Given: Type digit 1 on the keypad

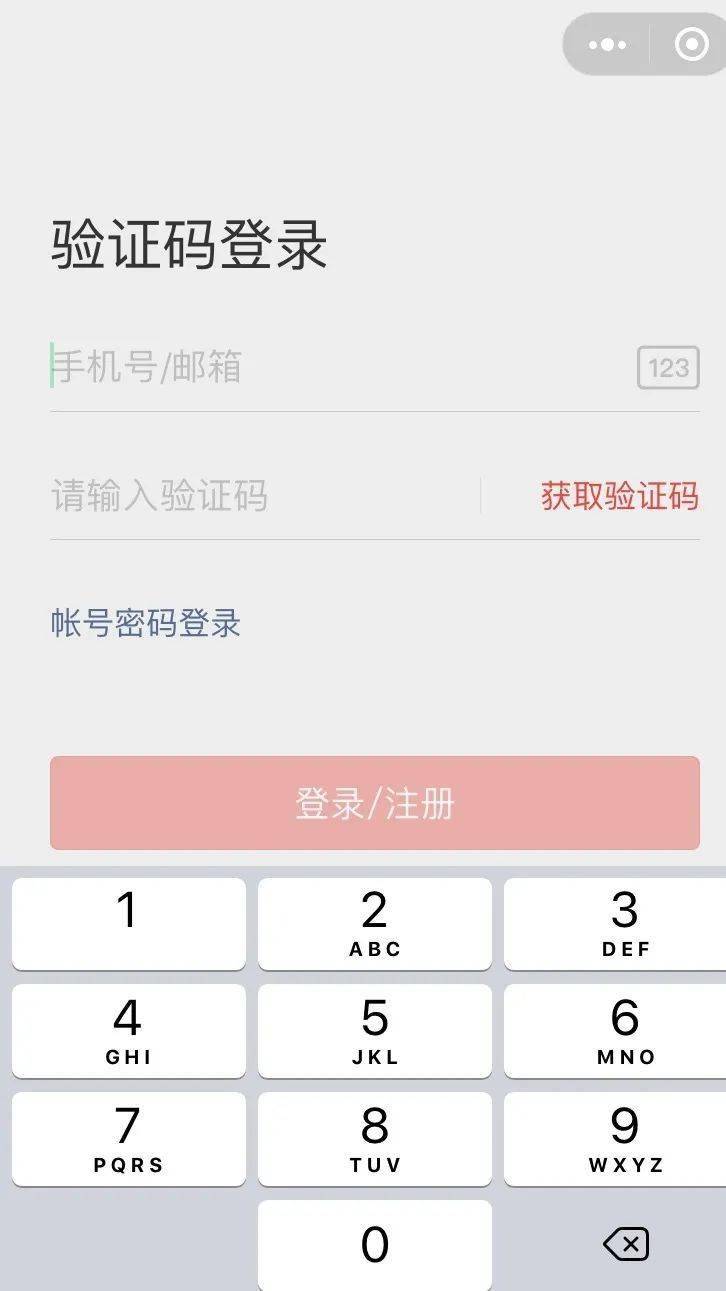Looking at the screenshot, I should click(x=128, y=923).
